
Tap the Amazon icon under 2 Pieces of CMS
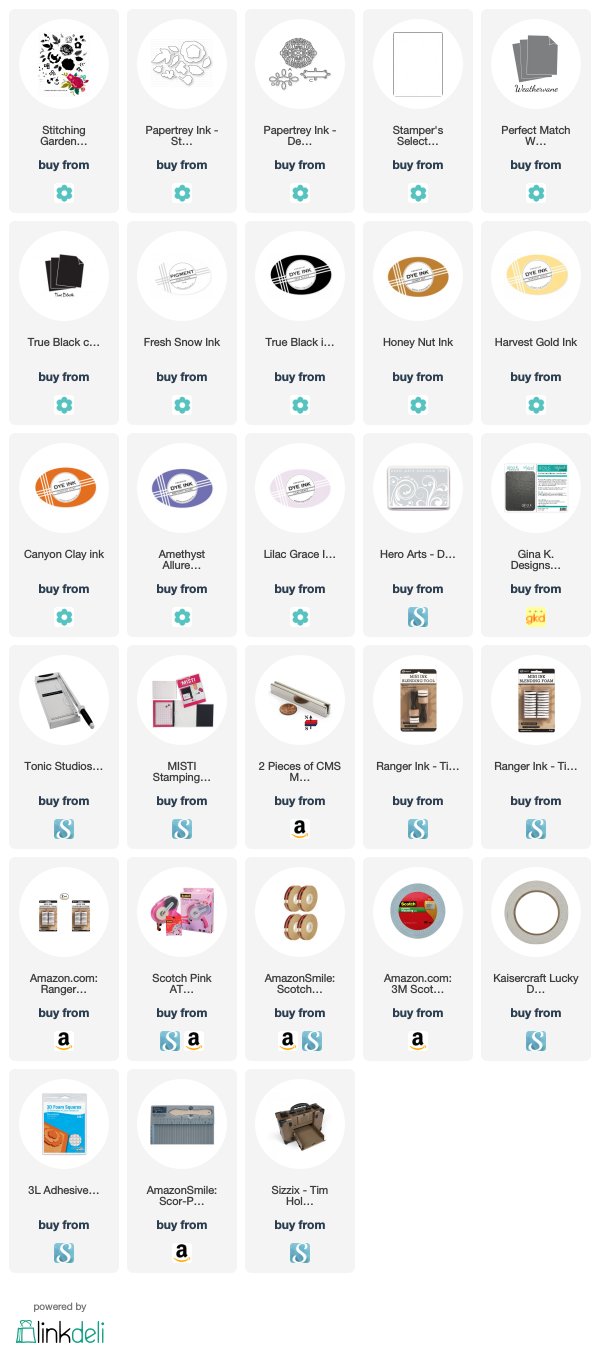pos(300,828)
